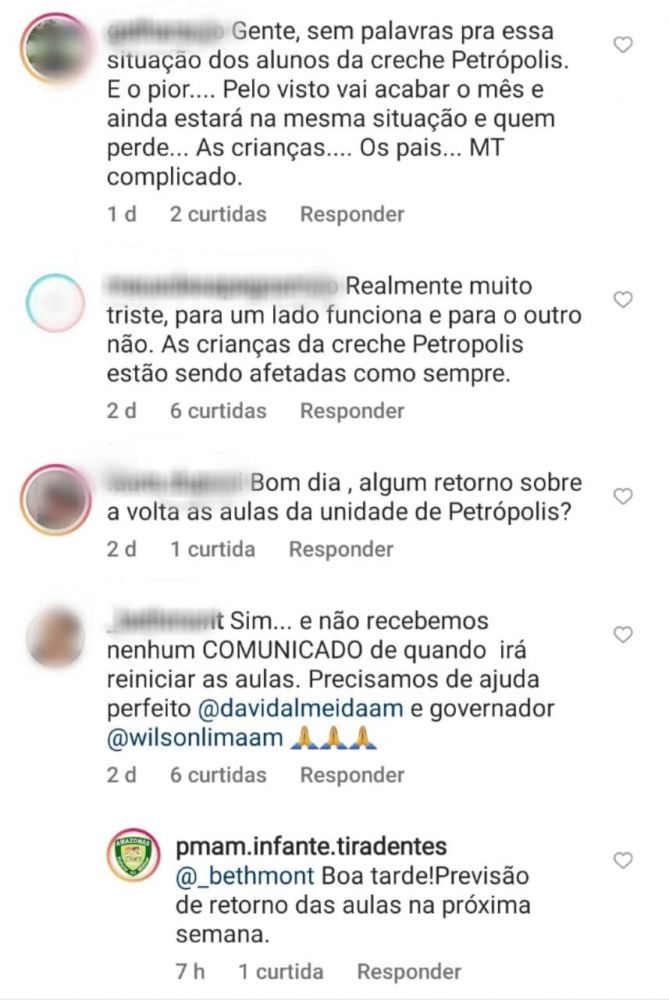Reply to the 'Realmente muito triste' comment

[x=352, y=411]
